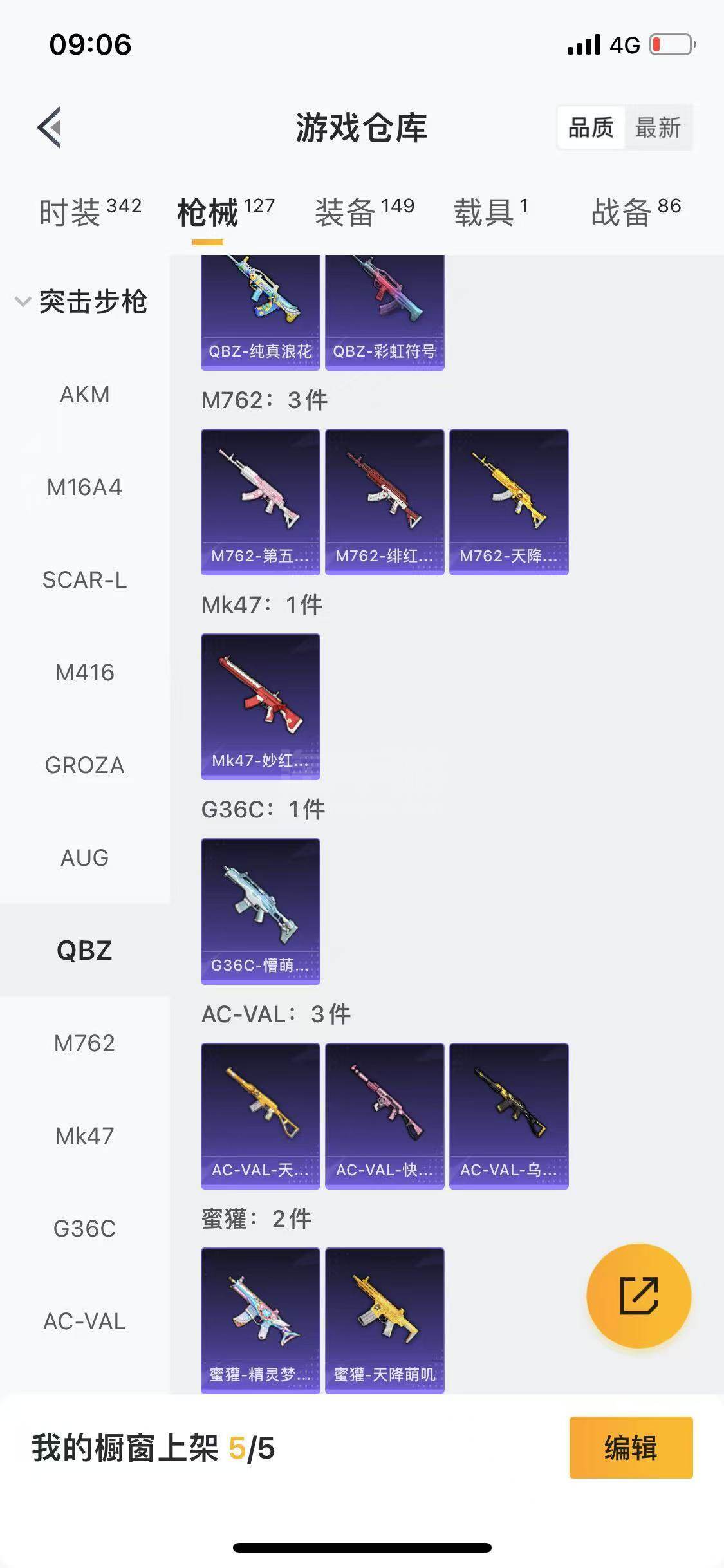View the Mk47-妙红 skin tile
Screen dimensions: 724x1568
(260, 706)
